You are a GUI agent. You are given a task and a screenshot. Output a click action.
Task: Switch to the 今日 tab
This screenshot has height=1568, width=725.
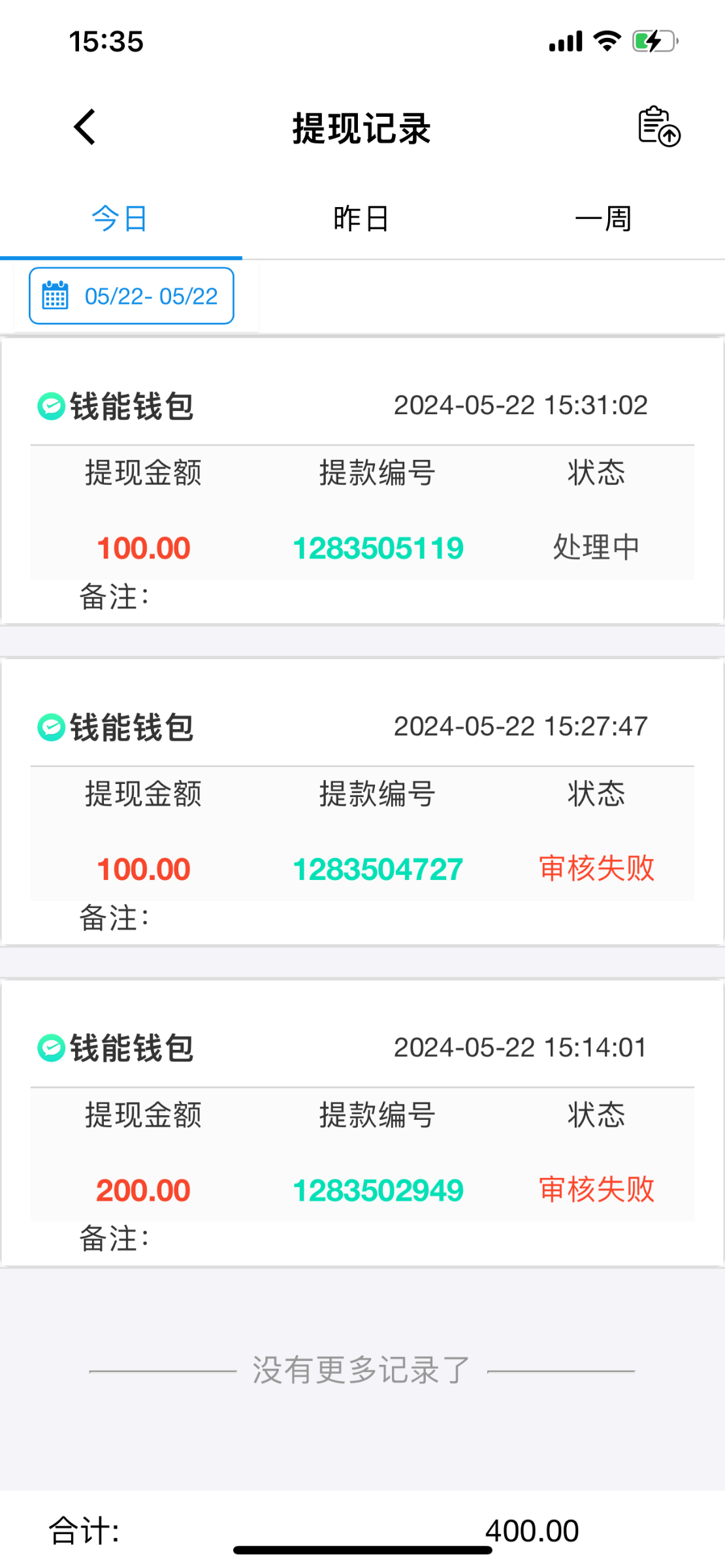(120, 219)
